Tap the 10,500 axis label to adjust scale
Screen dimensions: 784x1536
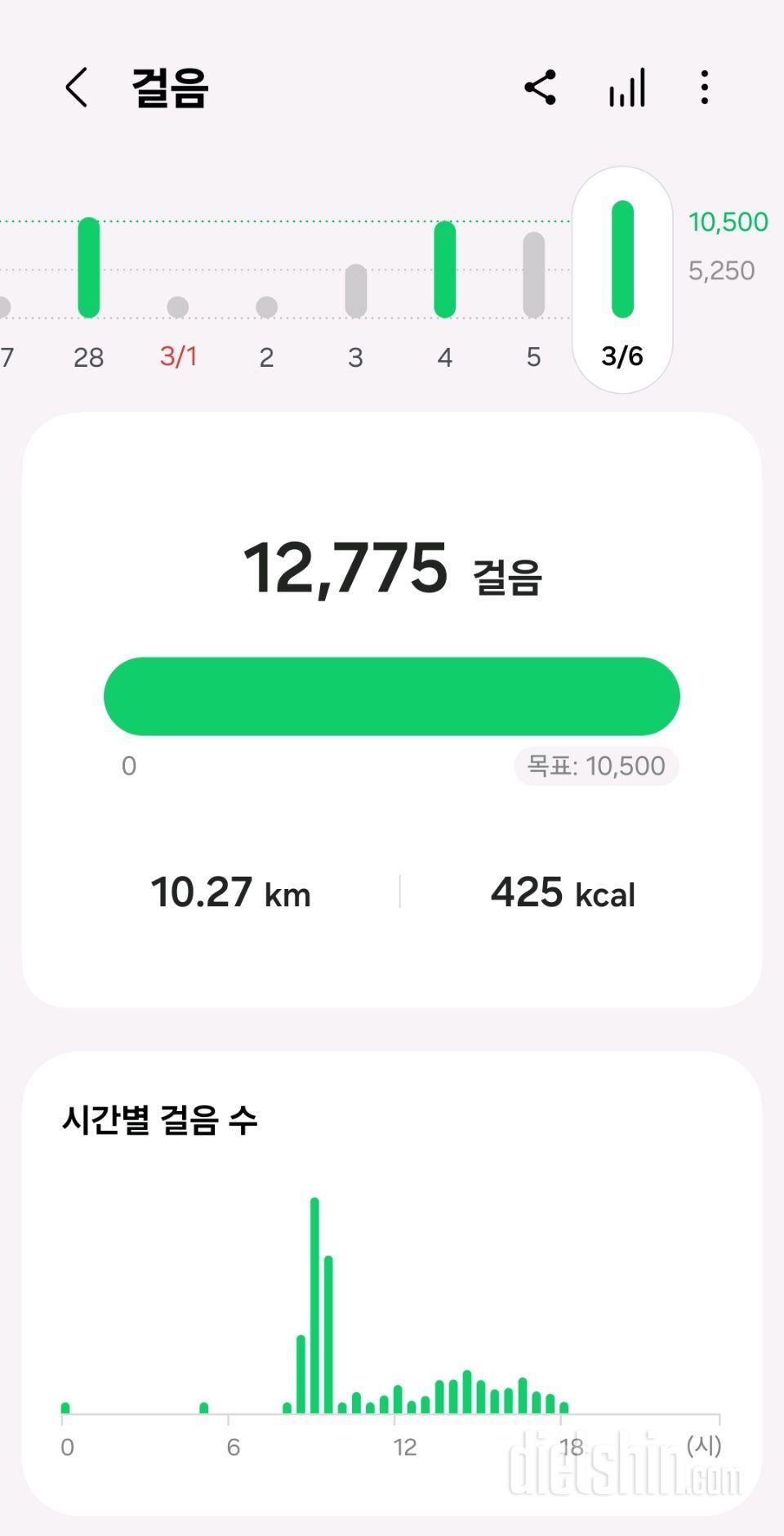click(727, 221)
